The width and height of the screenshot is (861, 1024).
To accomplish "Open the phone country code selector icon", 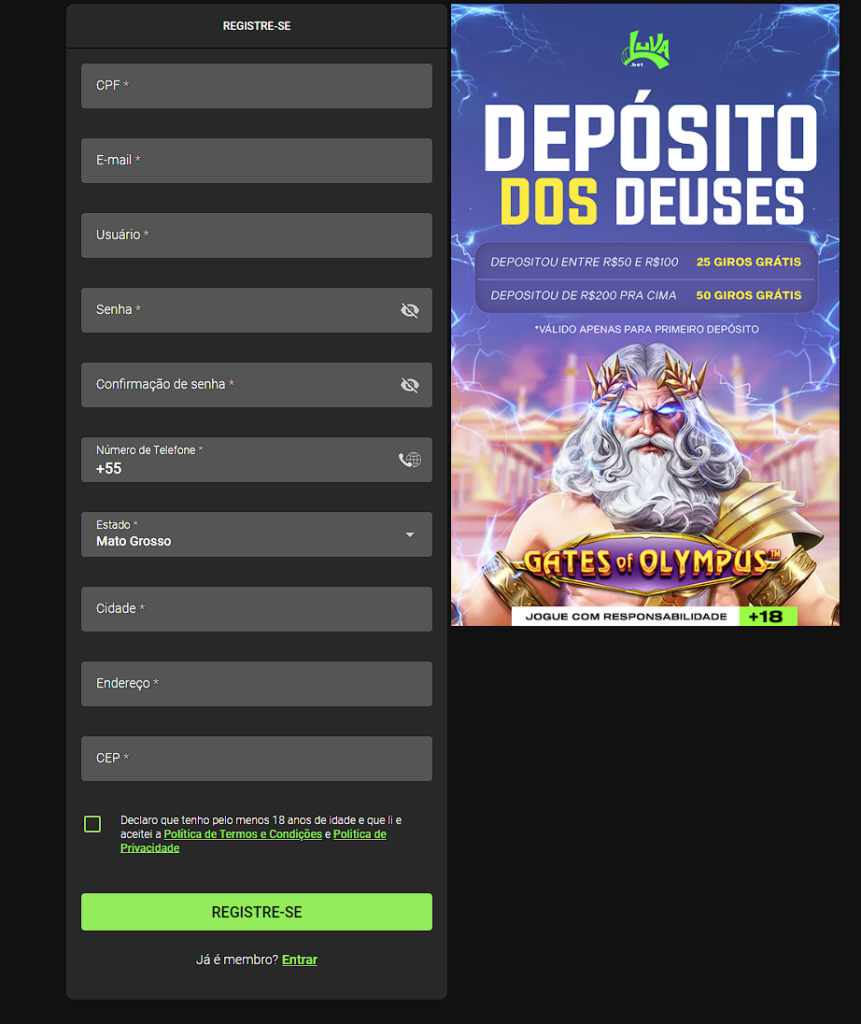I will [410, 460].
